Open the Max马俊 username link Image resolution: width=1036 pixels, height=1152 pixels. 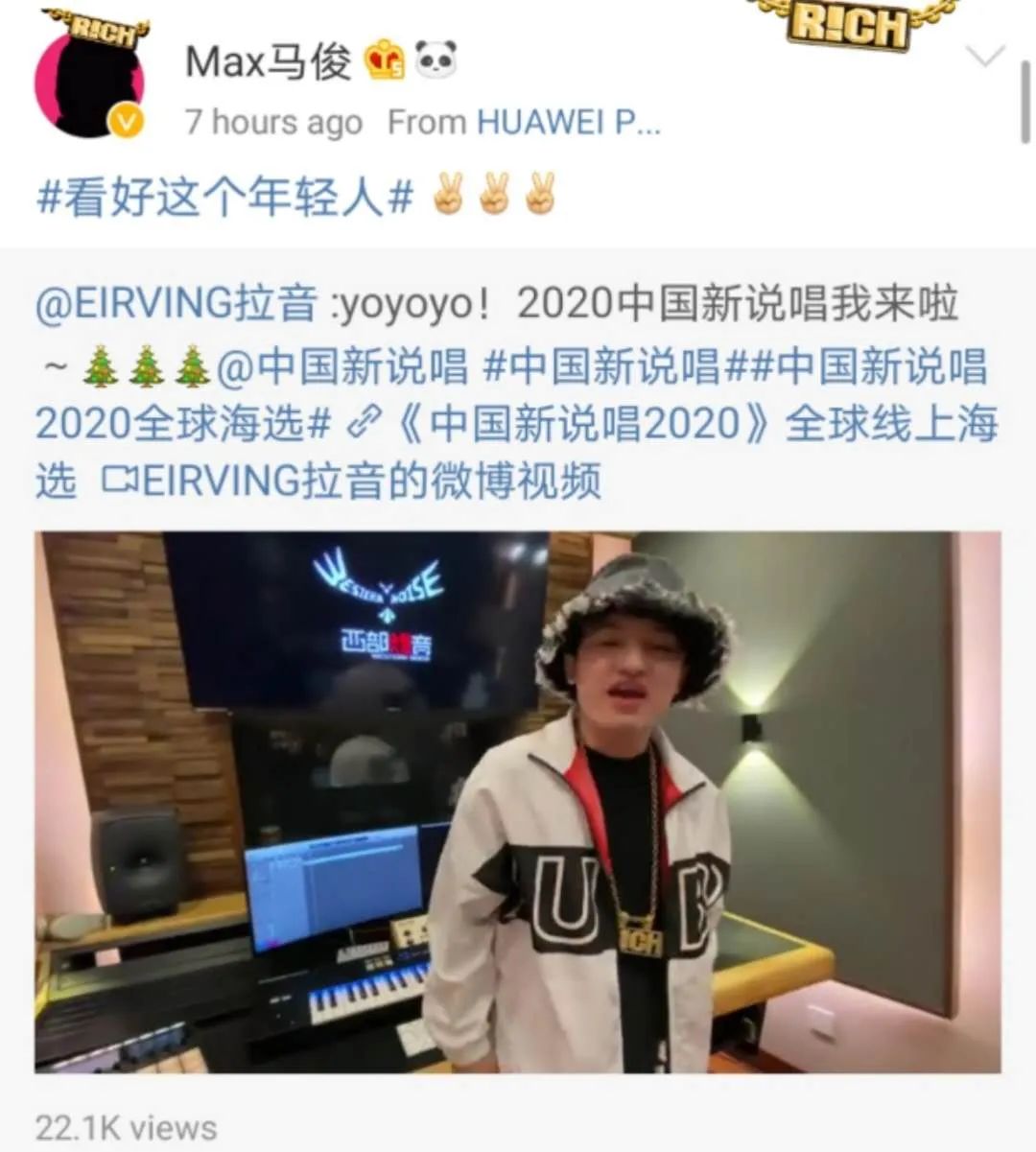(268, 62)
